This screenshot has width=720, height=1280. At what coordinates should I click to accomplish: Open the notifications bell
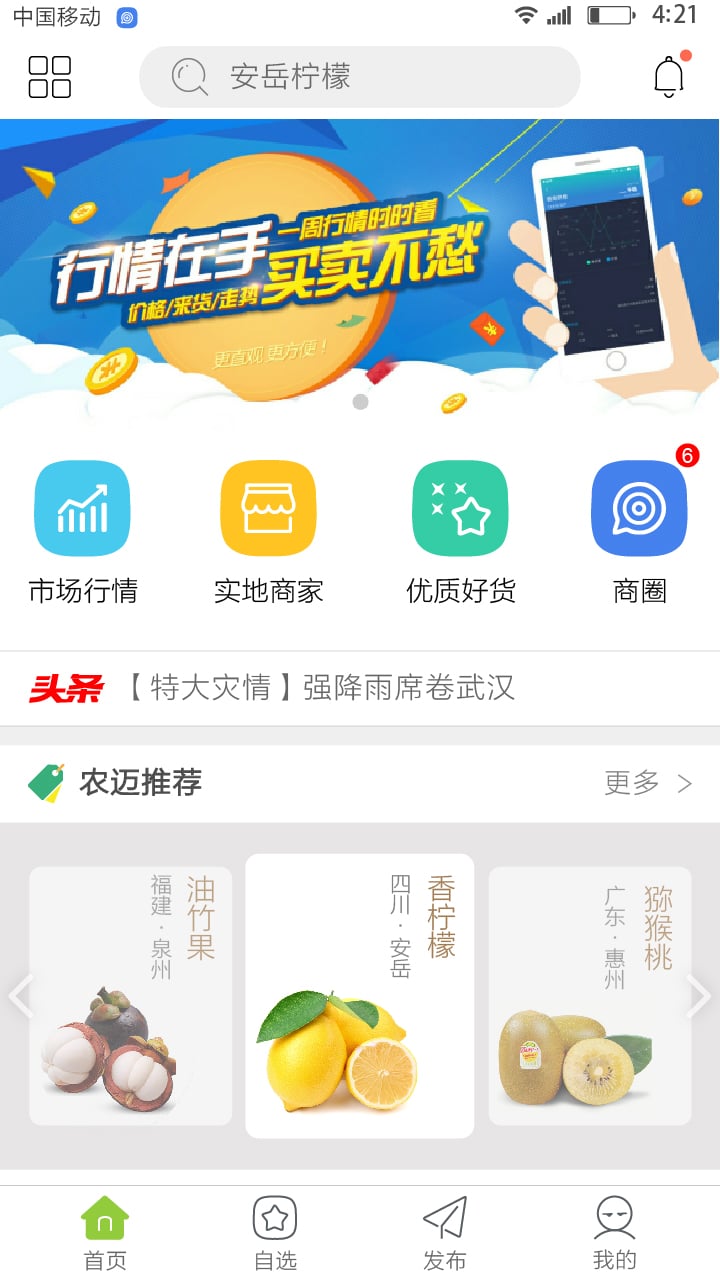(669, 76)
